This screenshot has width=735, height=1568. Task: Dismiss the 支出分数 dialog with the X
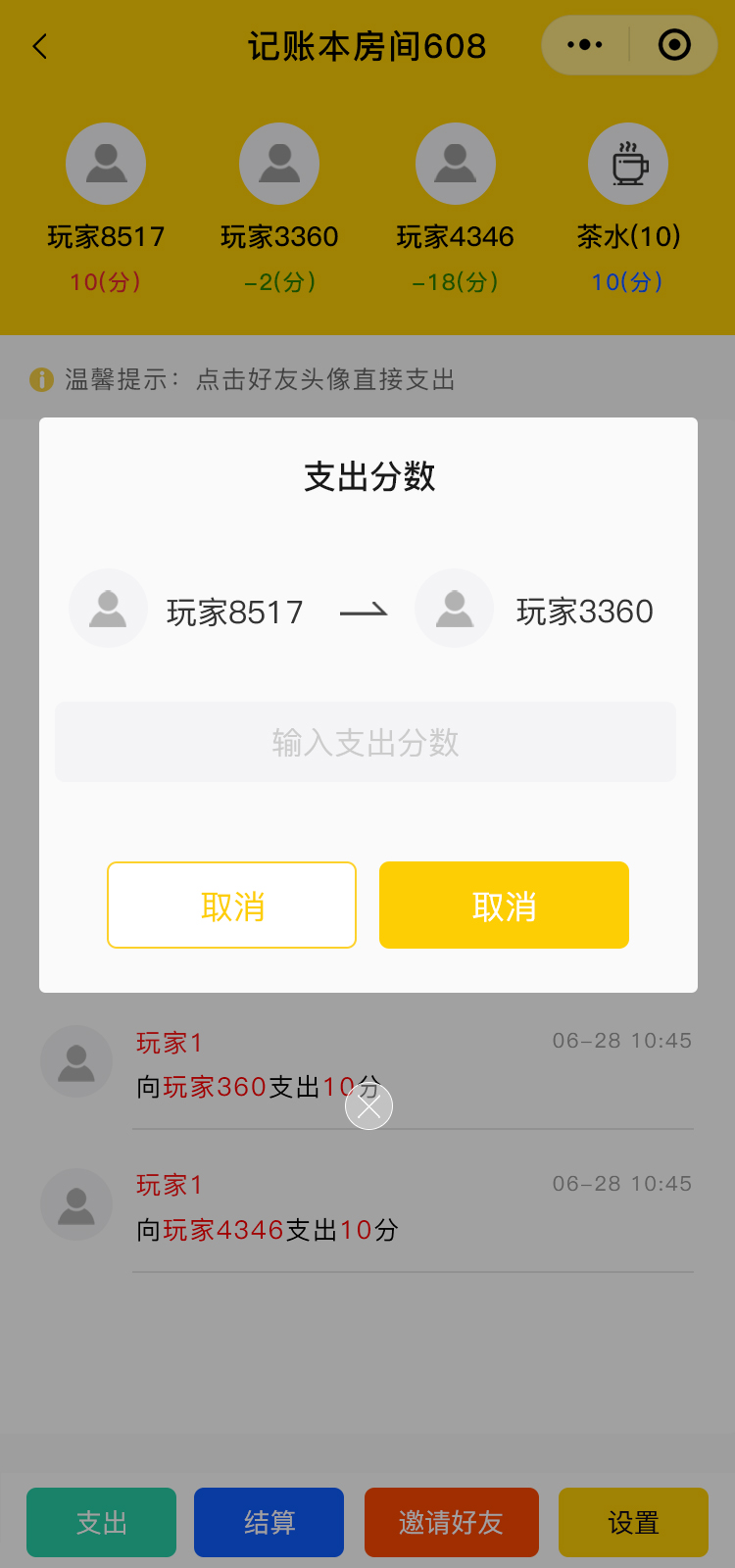click(368, 1106)
